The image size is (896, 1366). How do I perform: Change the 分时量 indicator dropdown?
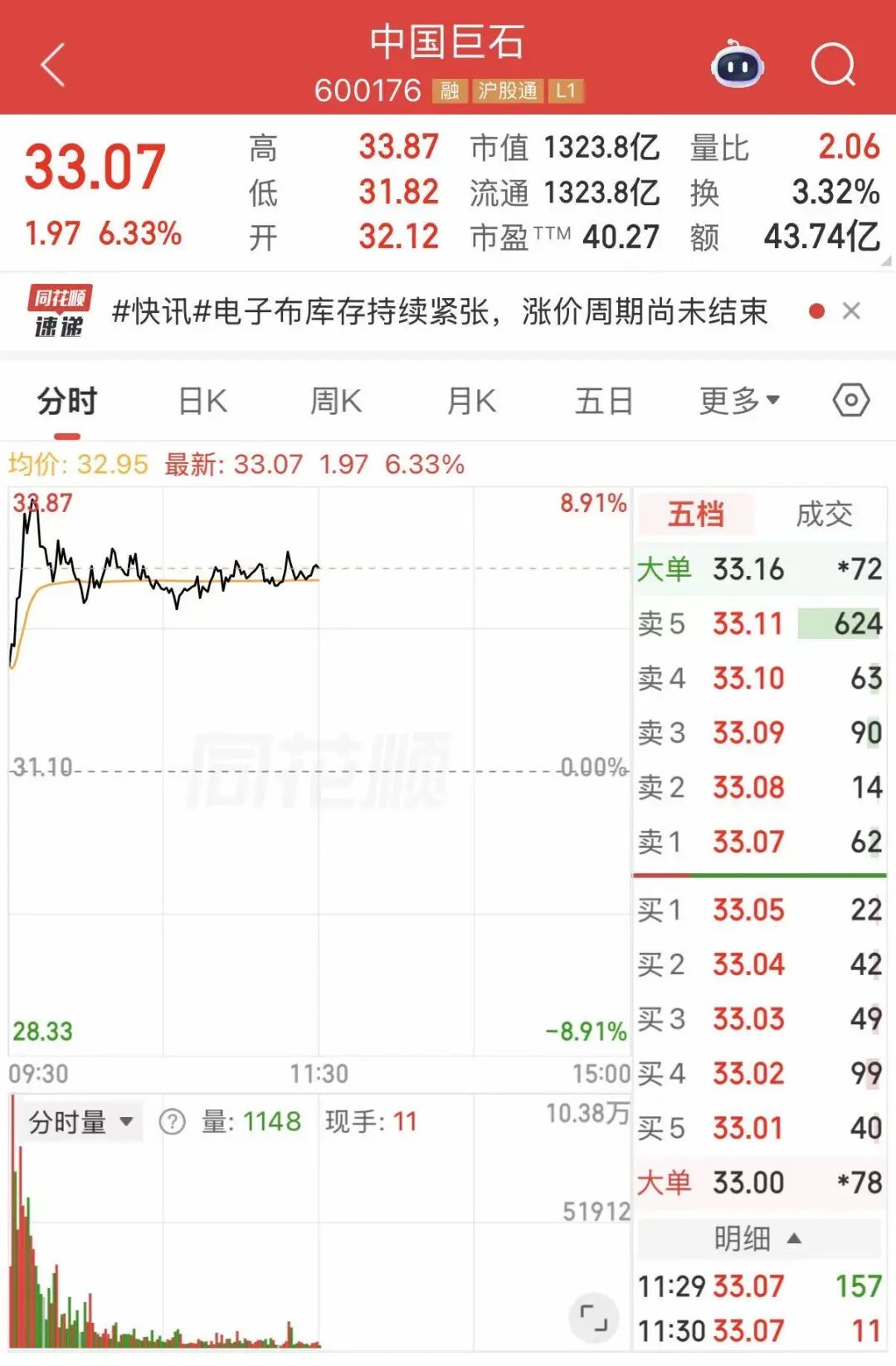[x=80, y=1122]
